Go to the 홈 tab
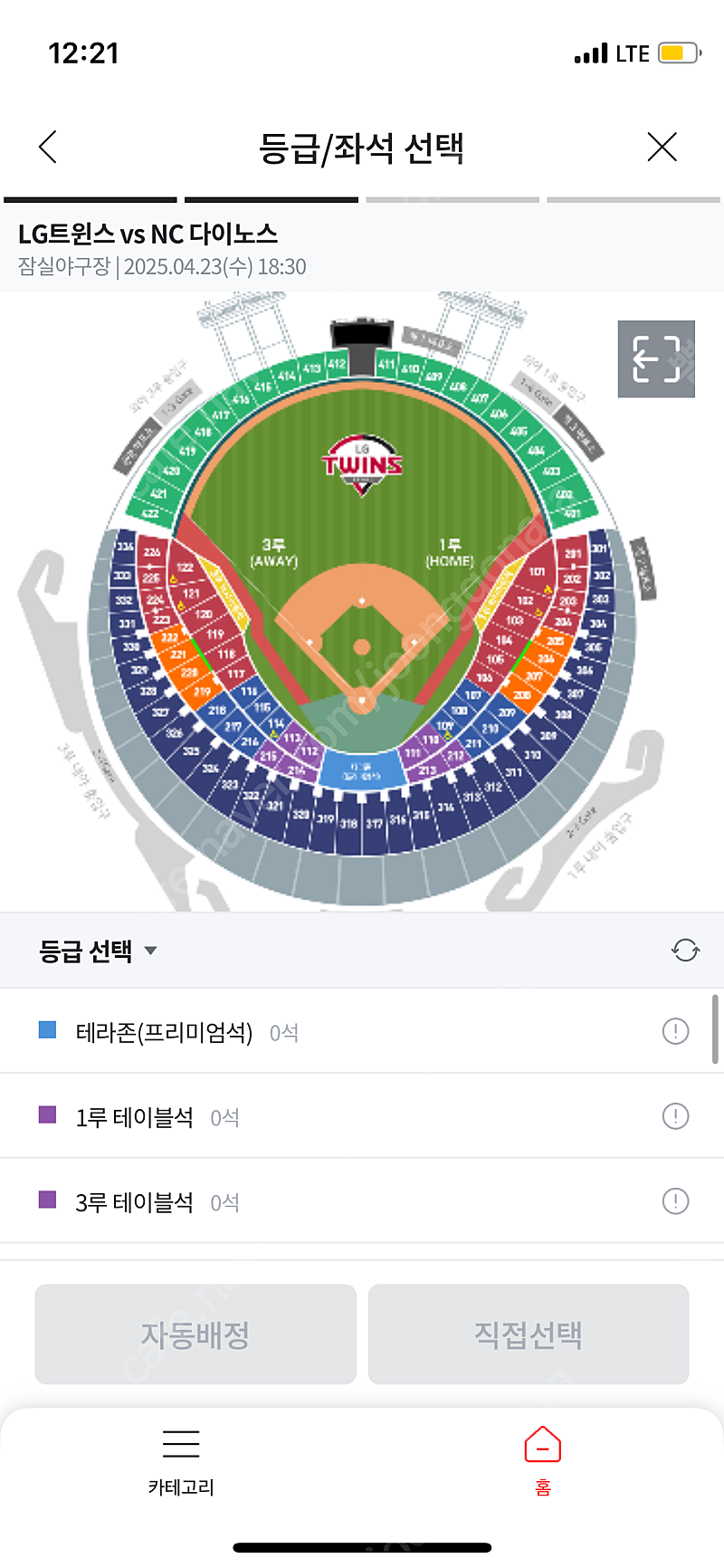 coord(543,1461)
